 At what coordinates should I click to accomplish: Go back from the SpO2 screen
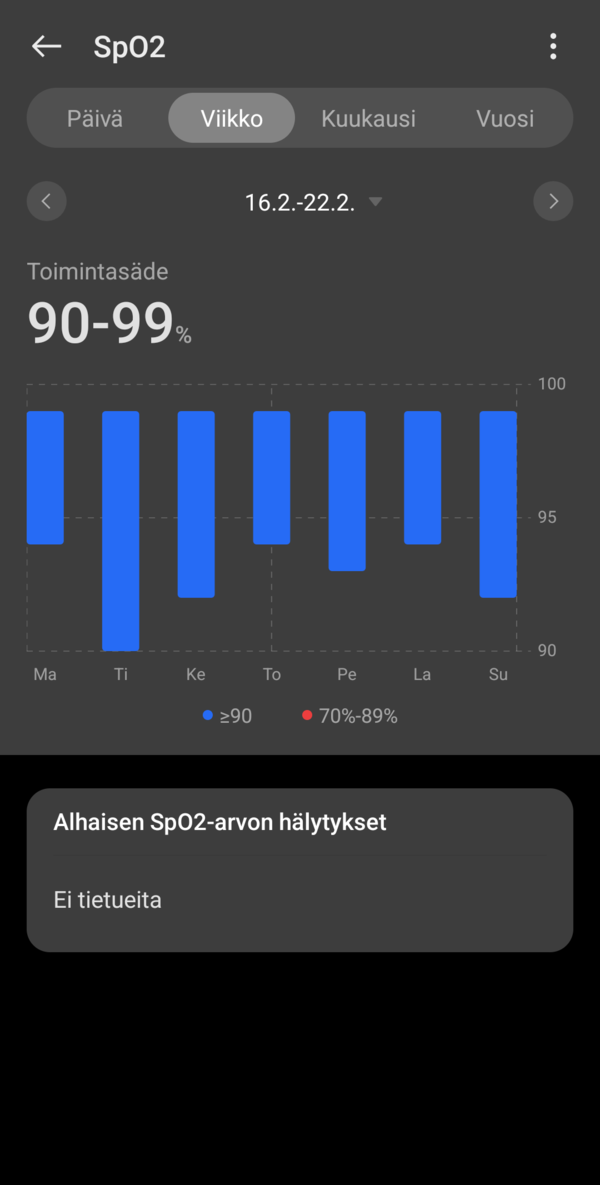tap(46, 47)
